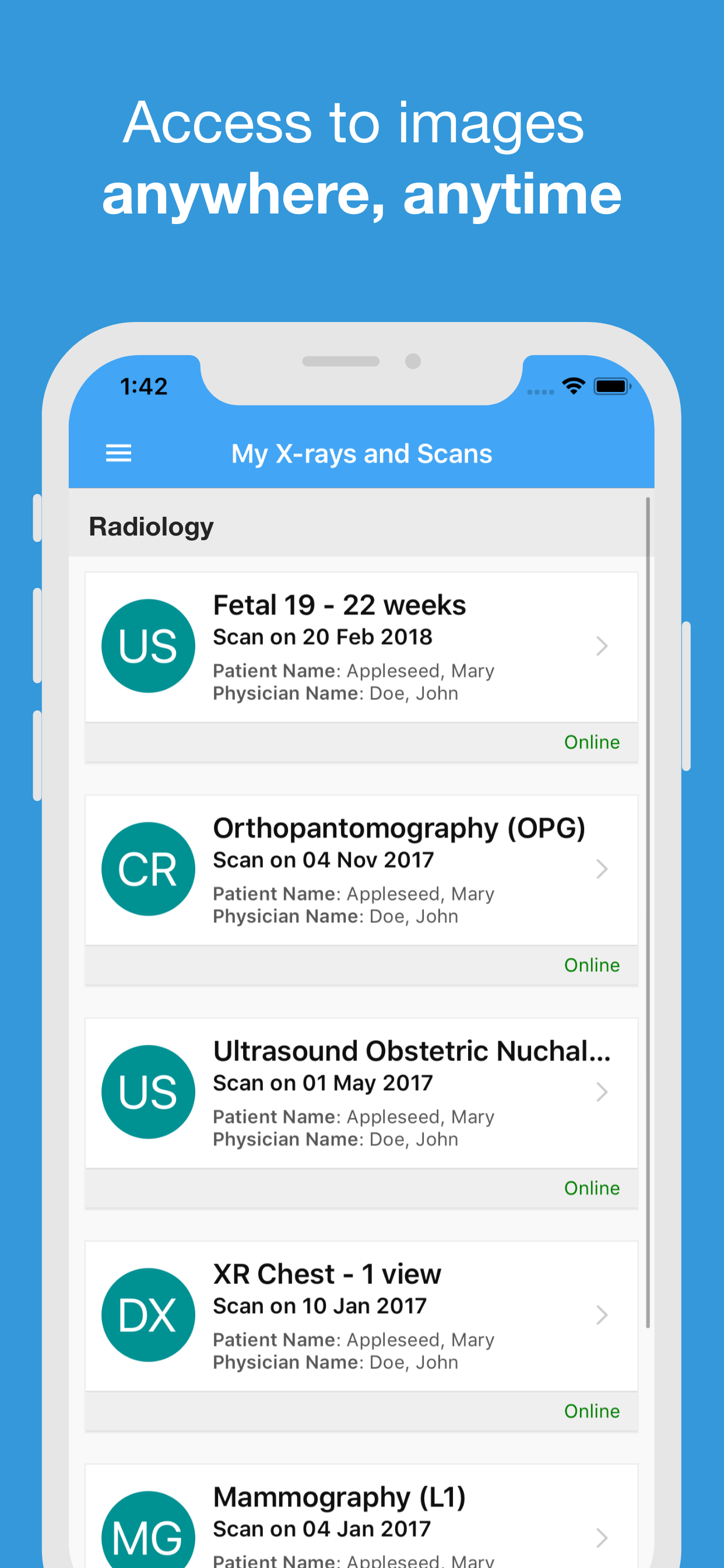Select the Radiology section header
The image size is (724, 1568).
(x=150, y=526)
